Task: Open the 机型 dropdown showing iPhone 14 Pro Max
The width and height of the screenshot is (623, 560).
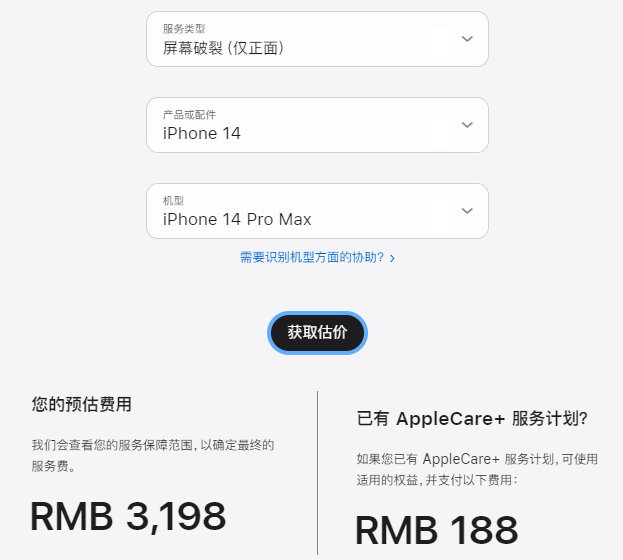Action: (317, 211)
